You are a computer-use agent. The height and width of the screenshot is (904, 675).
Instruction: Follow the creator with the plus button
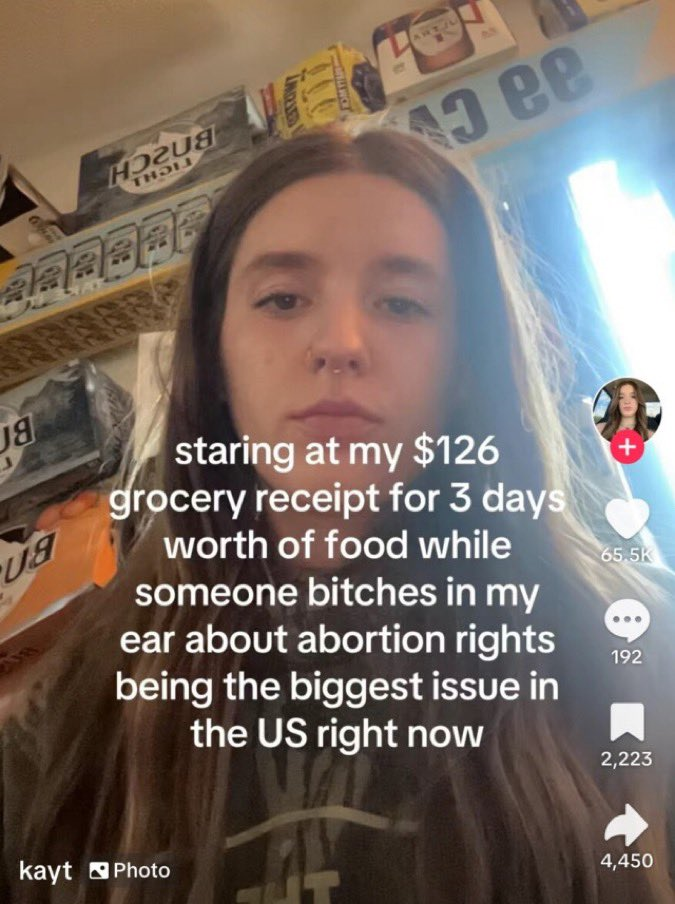pos(627,449)
